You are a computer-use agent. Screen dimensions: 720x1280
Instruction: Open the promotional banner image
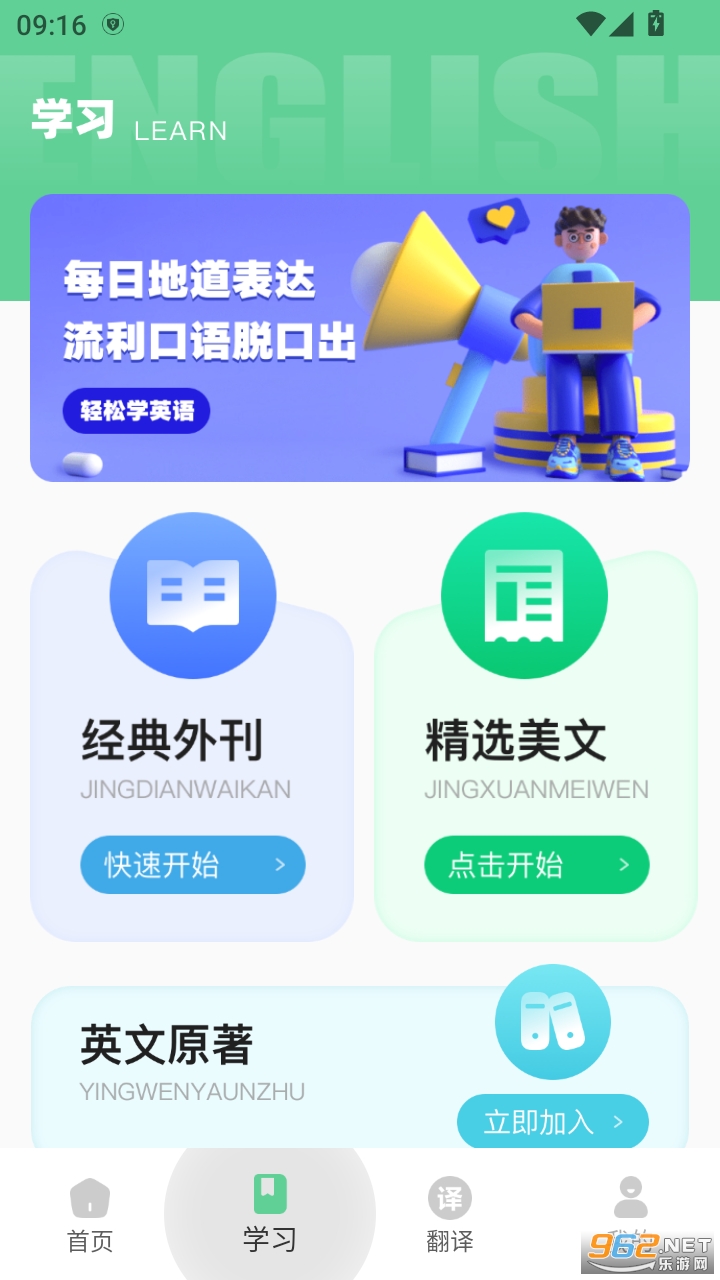coord(360,338)
